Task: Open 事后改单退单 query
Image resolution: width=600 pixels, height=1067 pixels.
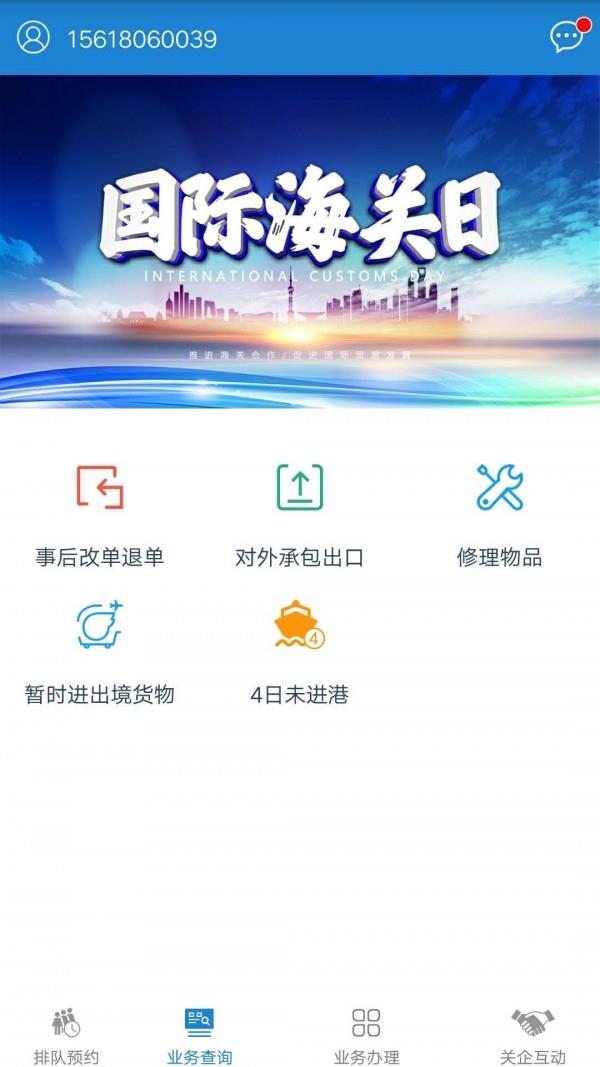Action: pyautogui.click(x=100, y=512)
